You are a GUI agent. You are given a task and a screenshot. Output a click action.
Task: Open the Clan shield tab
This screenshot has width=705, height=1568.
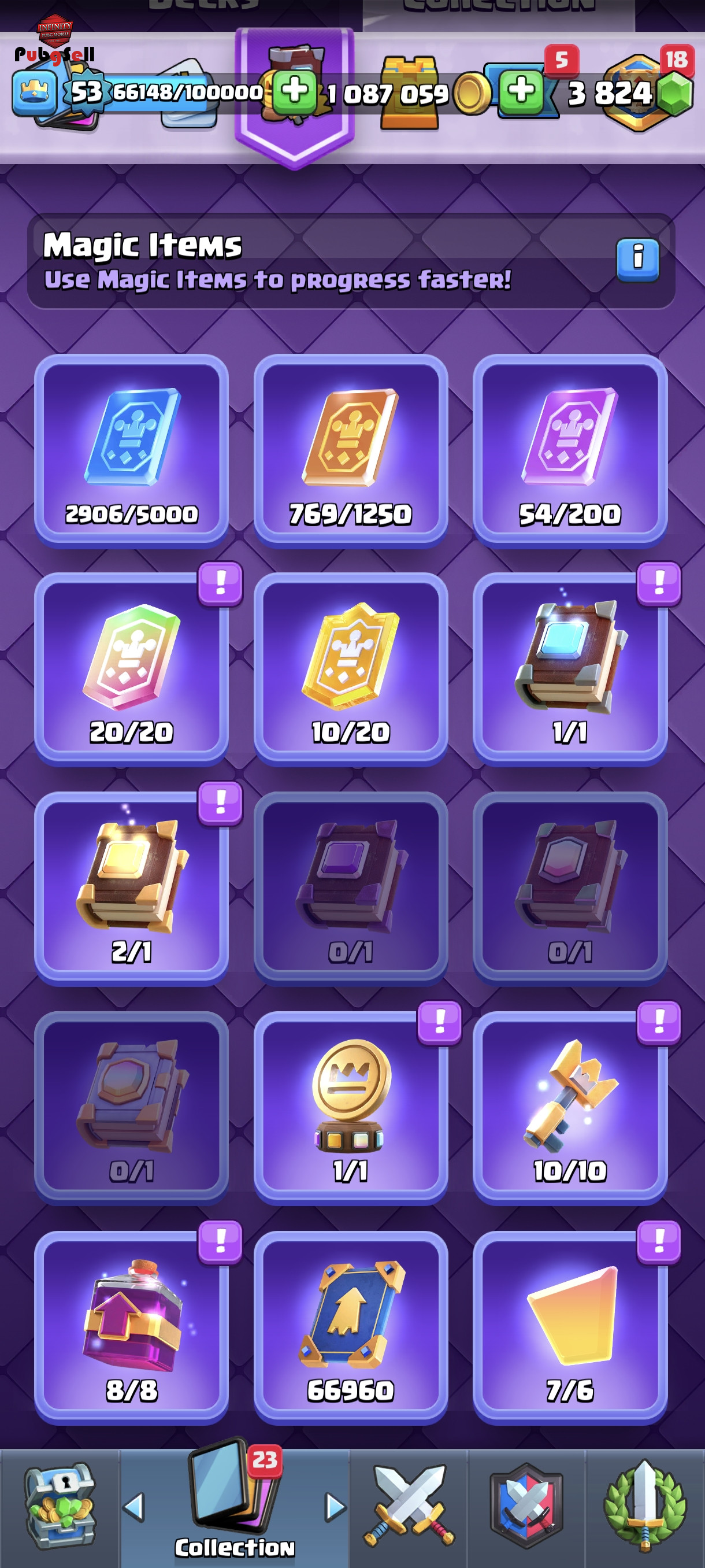pyautogui.click(x=527, y=1507)
